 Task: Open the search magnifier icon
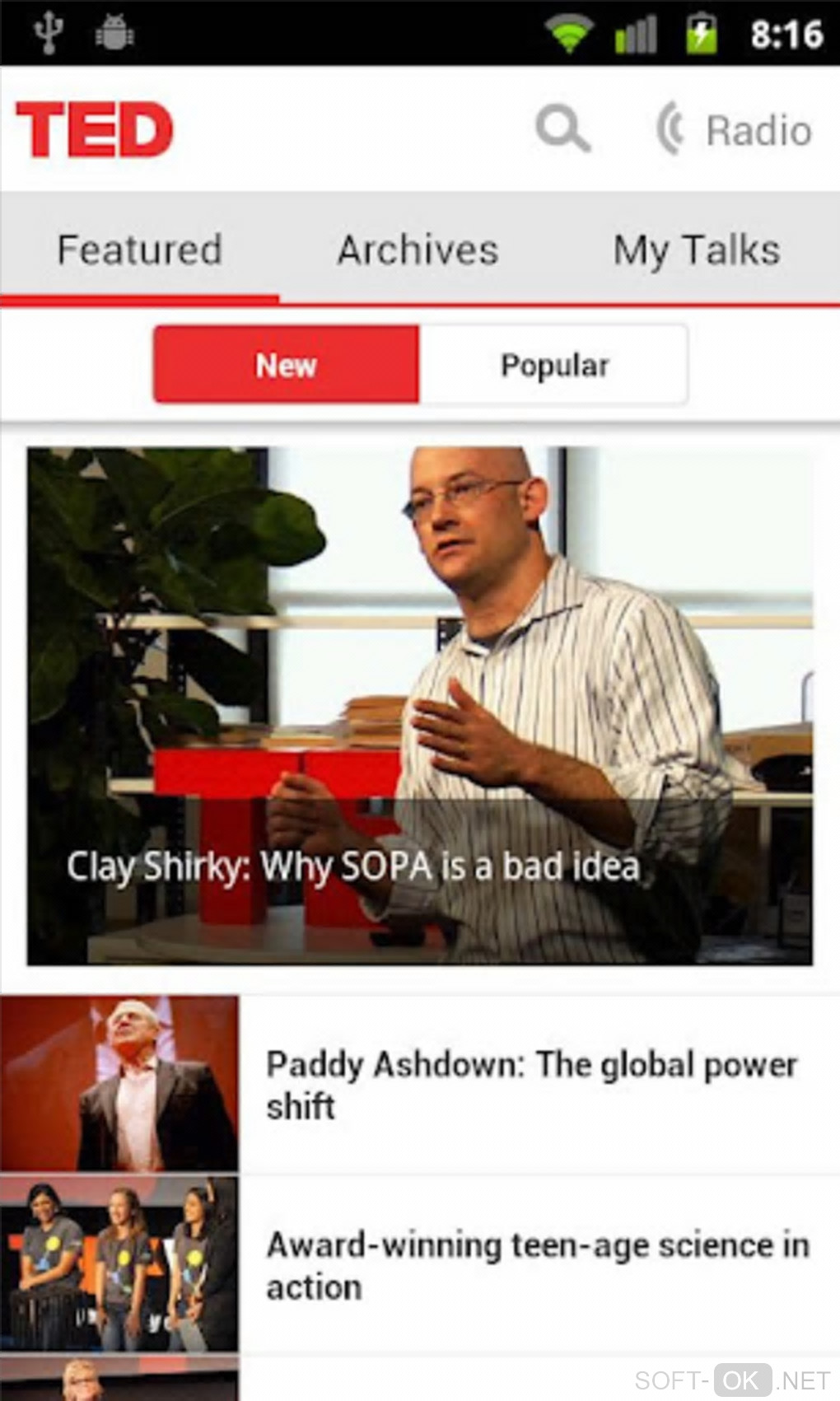pos(562,128)
